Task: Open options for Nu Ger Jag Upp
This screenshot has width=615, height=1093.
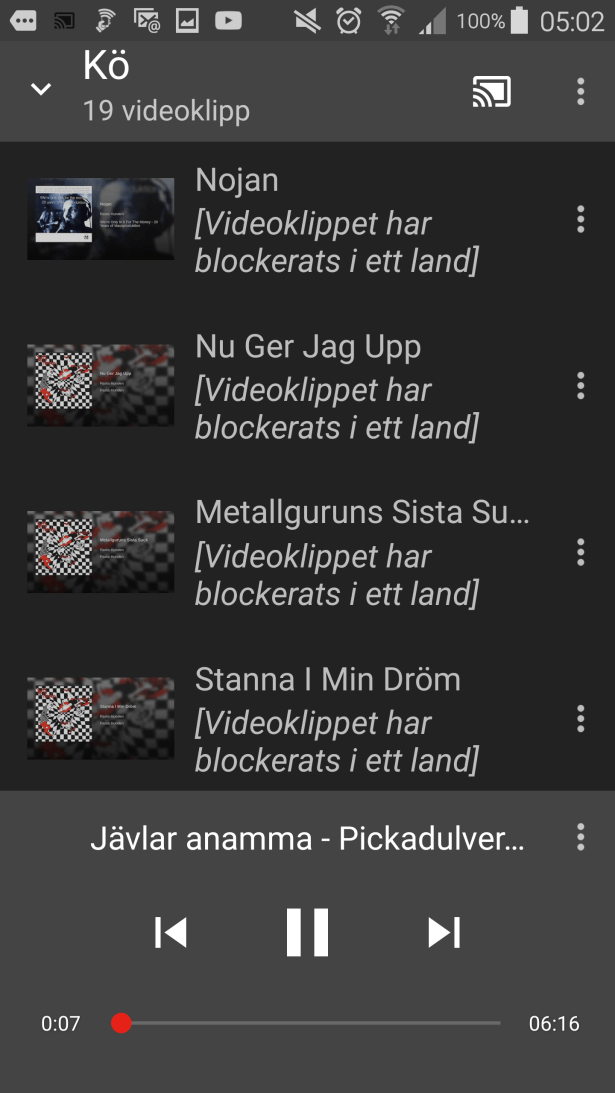Action: click(580, 386)
